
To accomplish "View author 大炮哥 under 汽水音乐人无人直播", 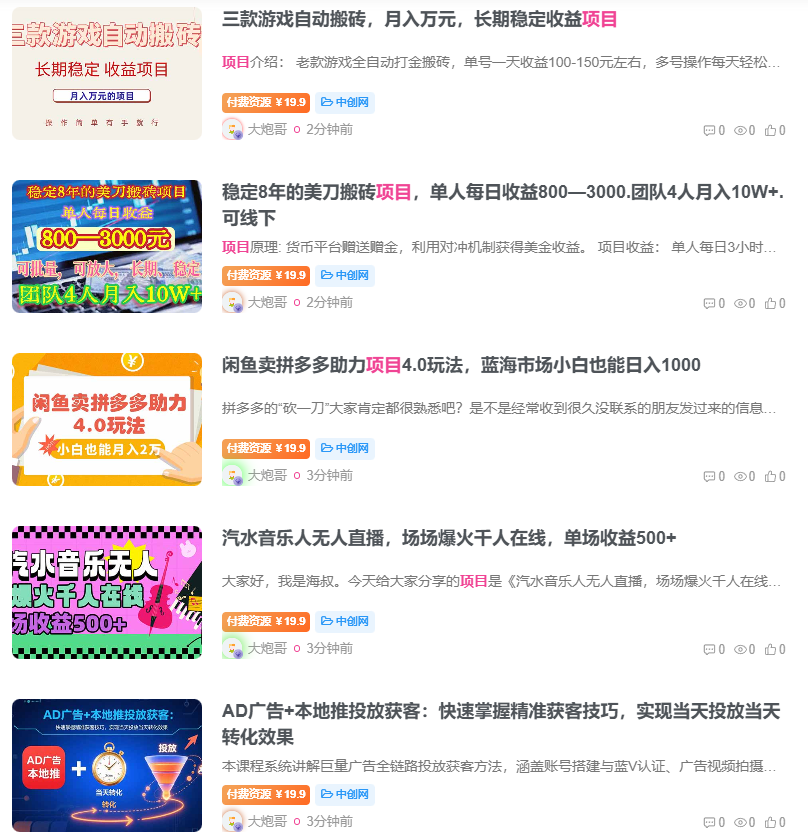I will click(x=267, y=648).
